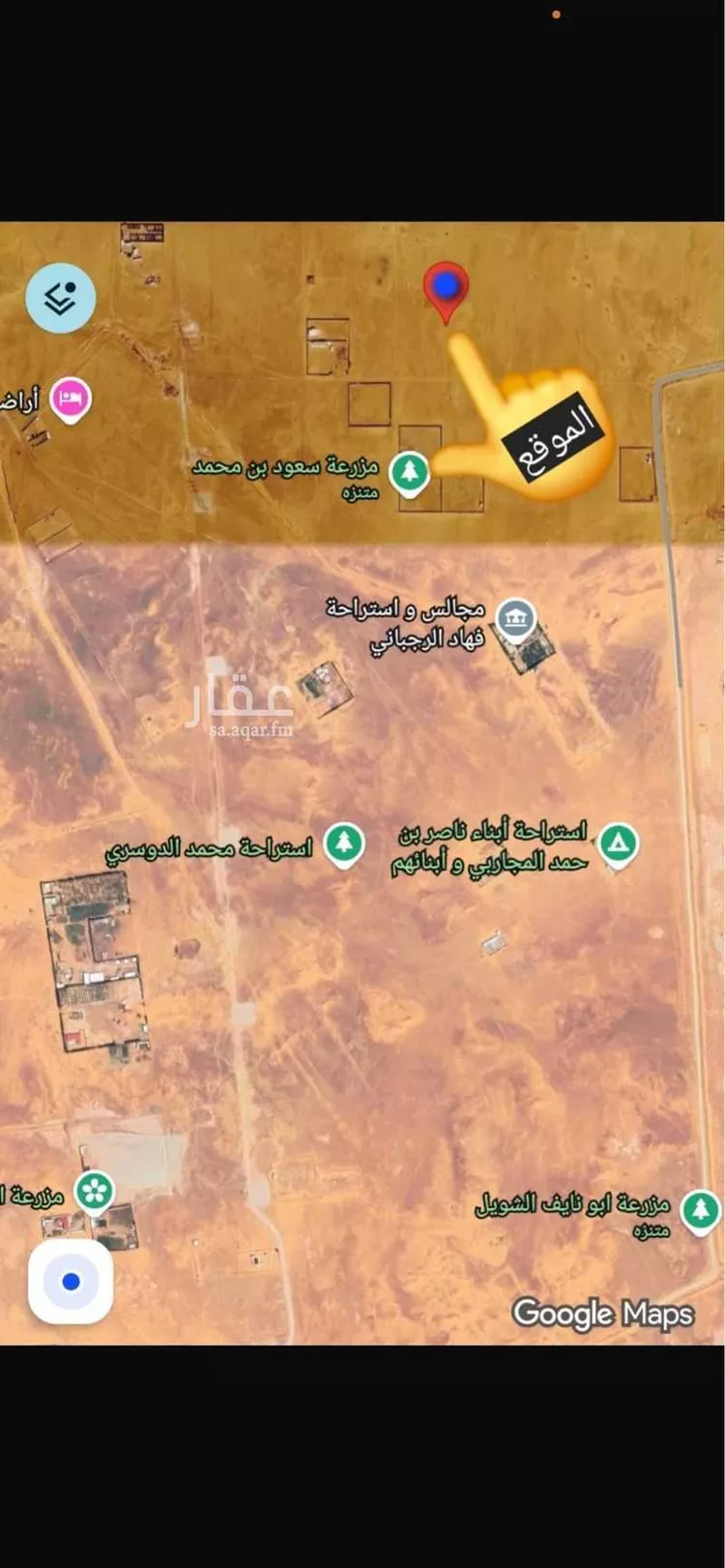The image size is (725, 1568).
Task: Center map on my location
Action: [x=71, y=1282]
